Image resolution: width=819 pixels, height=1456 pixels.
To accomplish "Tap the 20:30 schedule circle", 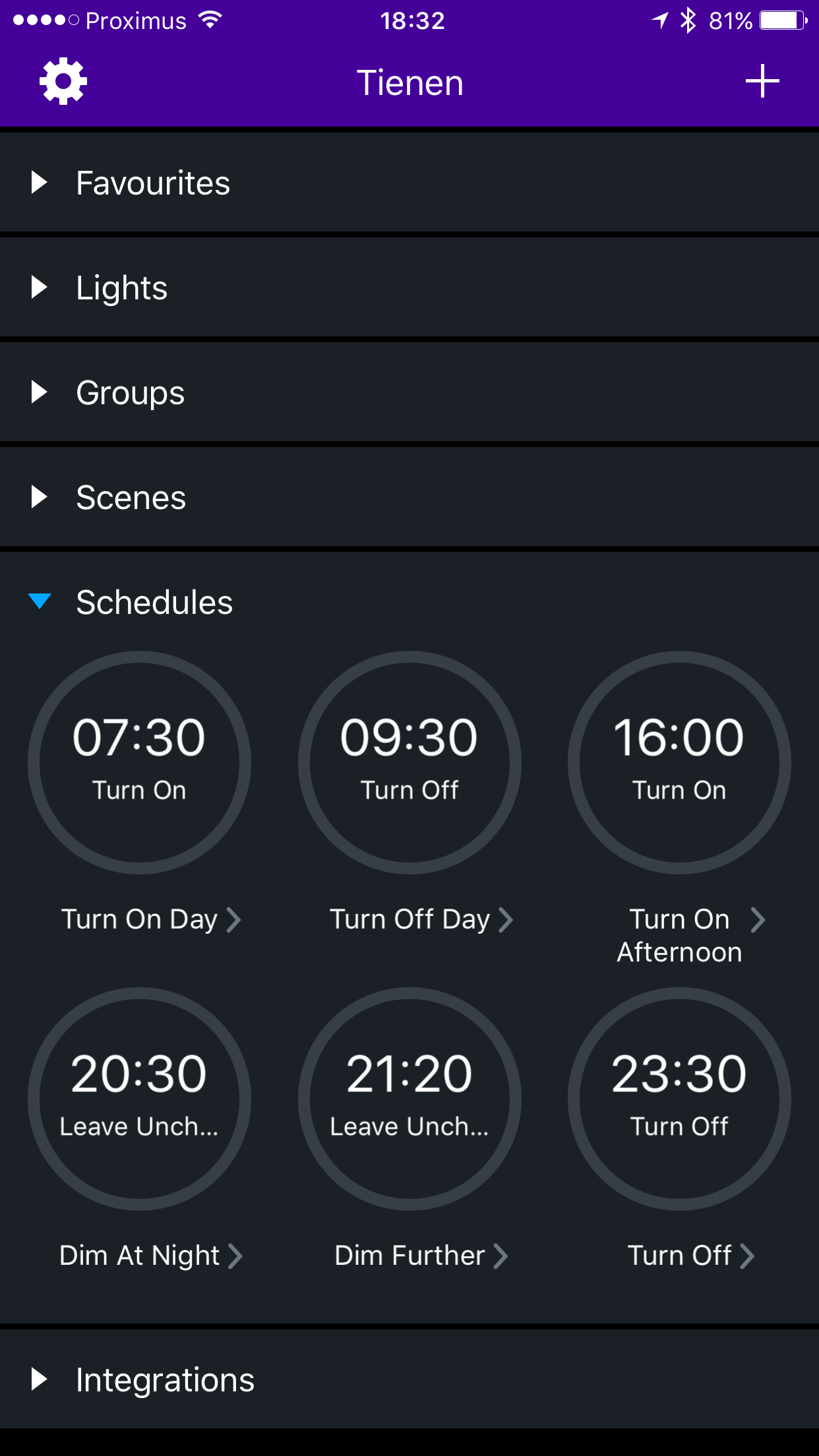I will [x=139, y=1099].
